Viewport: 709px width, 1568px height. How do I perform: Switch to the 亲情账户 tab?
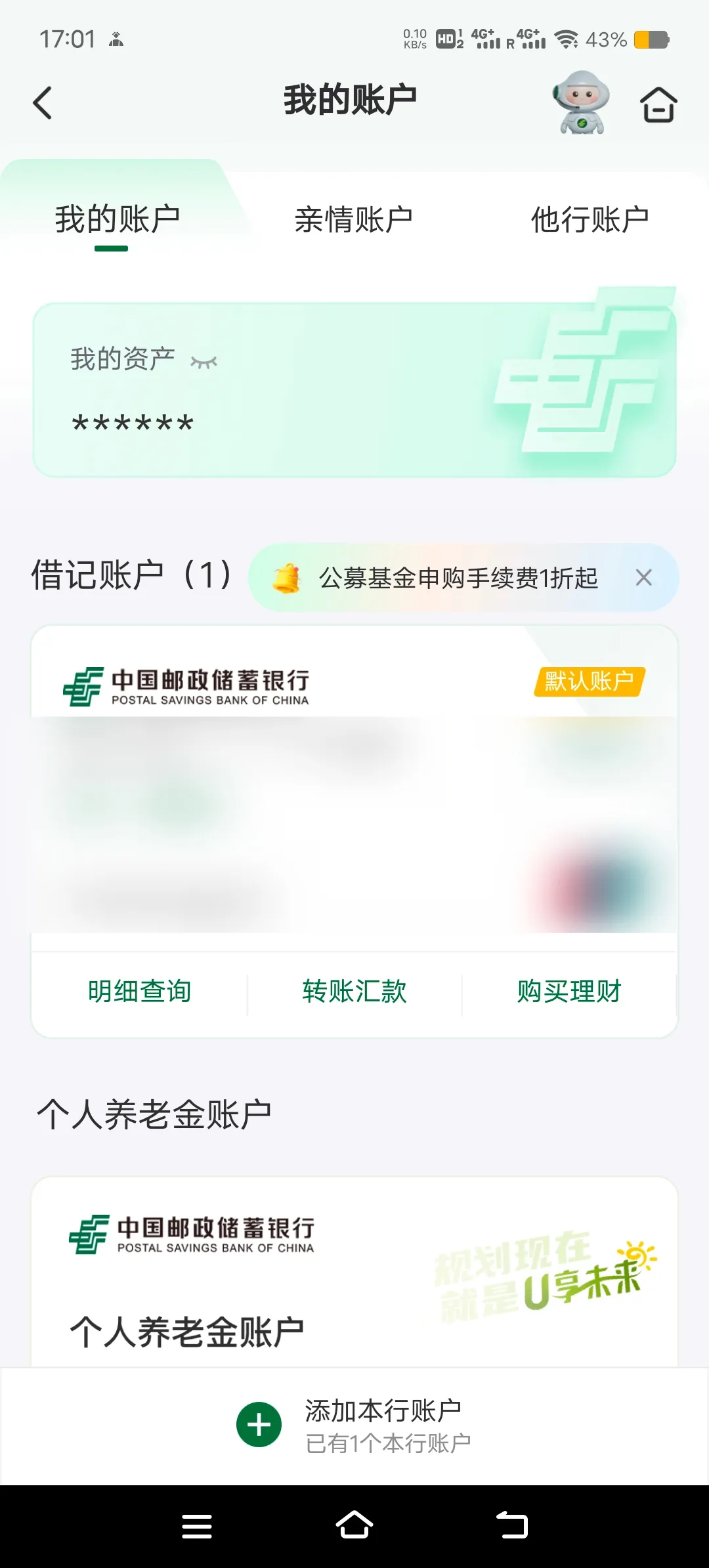[354, 220]
